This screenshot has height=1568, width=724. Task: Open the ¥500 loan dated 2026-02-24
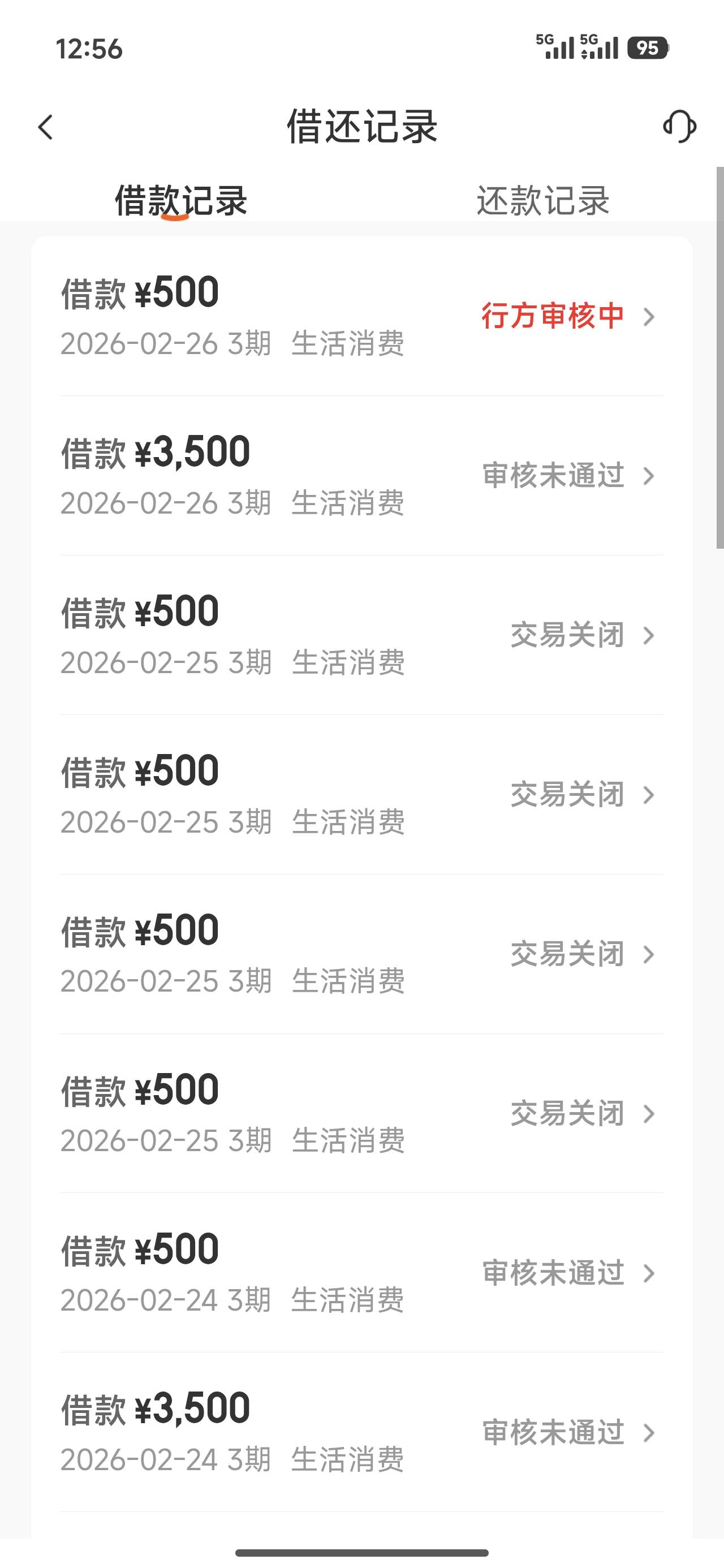(361, 1273)
